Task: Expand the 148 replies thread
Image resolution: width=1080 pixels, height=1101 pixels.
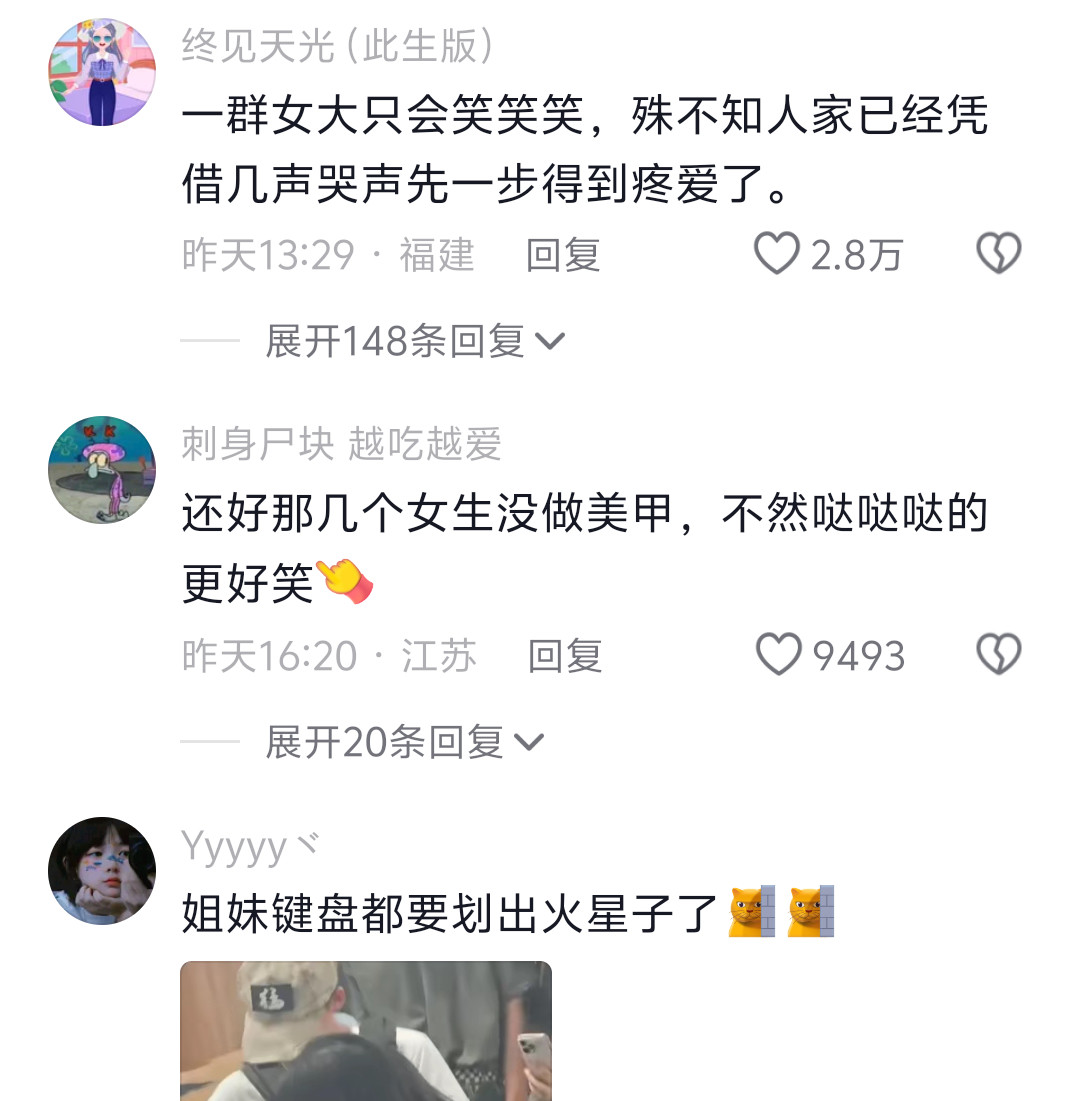Action: [390, 341]
